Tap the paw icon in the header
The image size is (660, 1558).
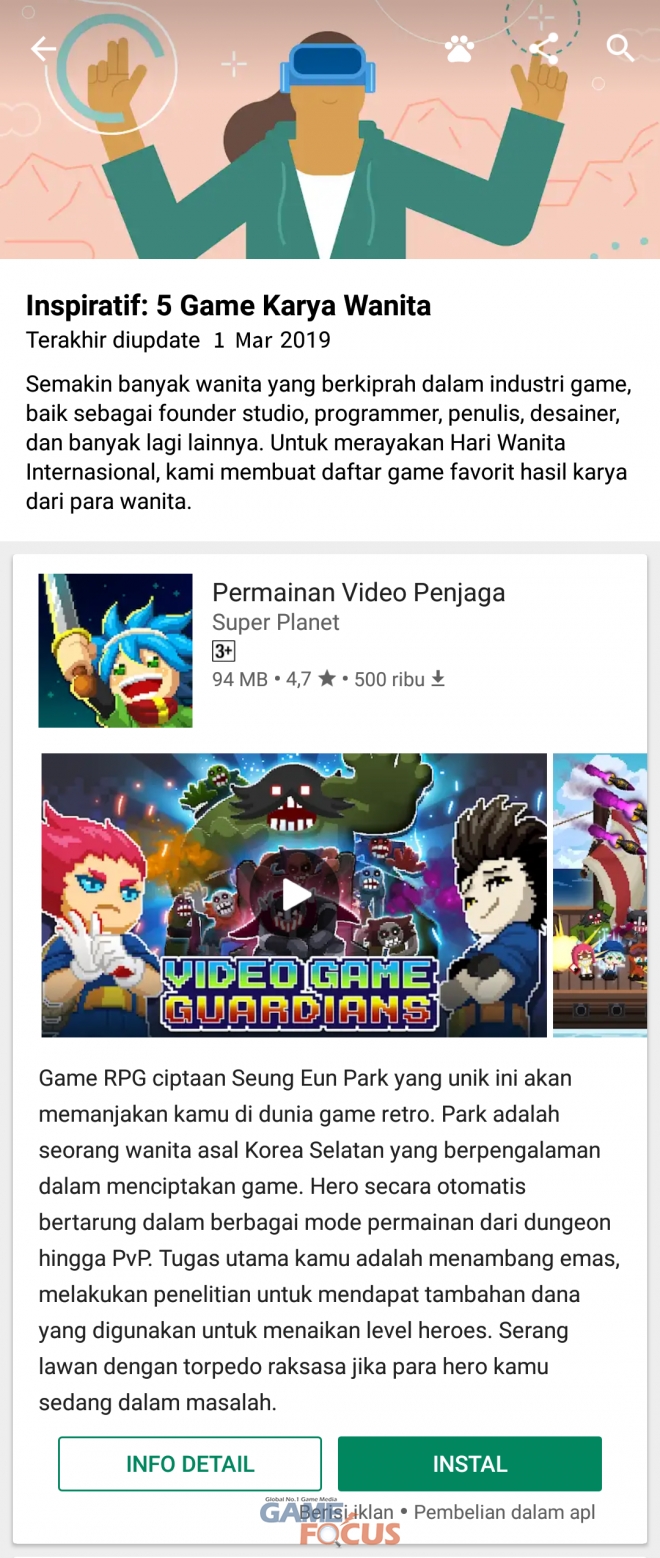(460, 48)
